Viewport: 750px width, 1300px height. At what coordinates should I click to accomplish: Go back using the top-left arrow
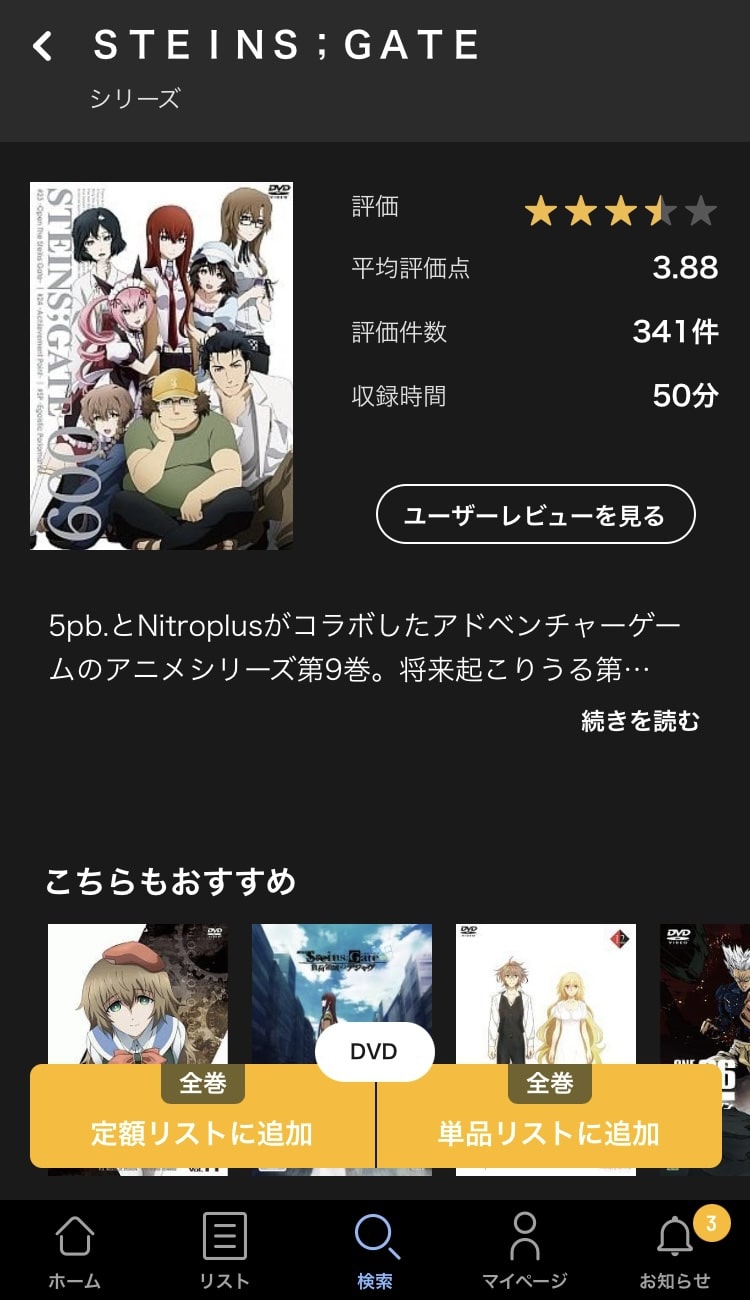[x=42, y=46]
